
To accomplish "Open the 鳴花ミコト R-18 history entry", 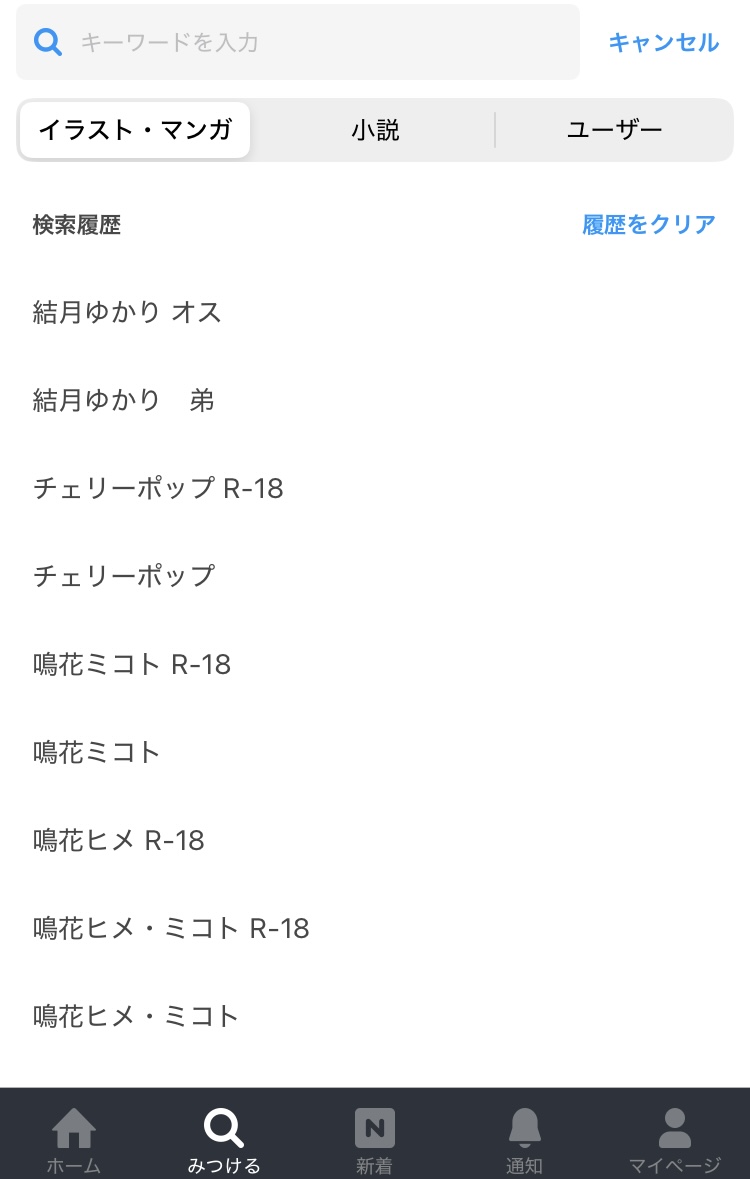I will (132, 664).
